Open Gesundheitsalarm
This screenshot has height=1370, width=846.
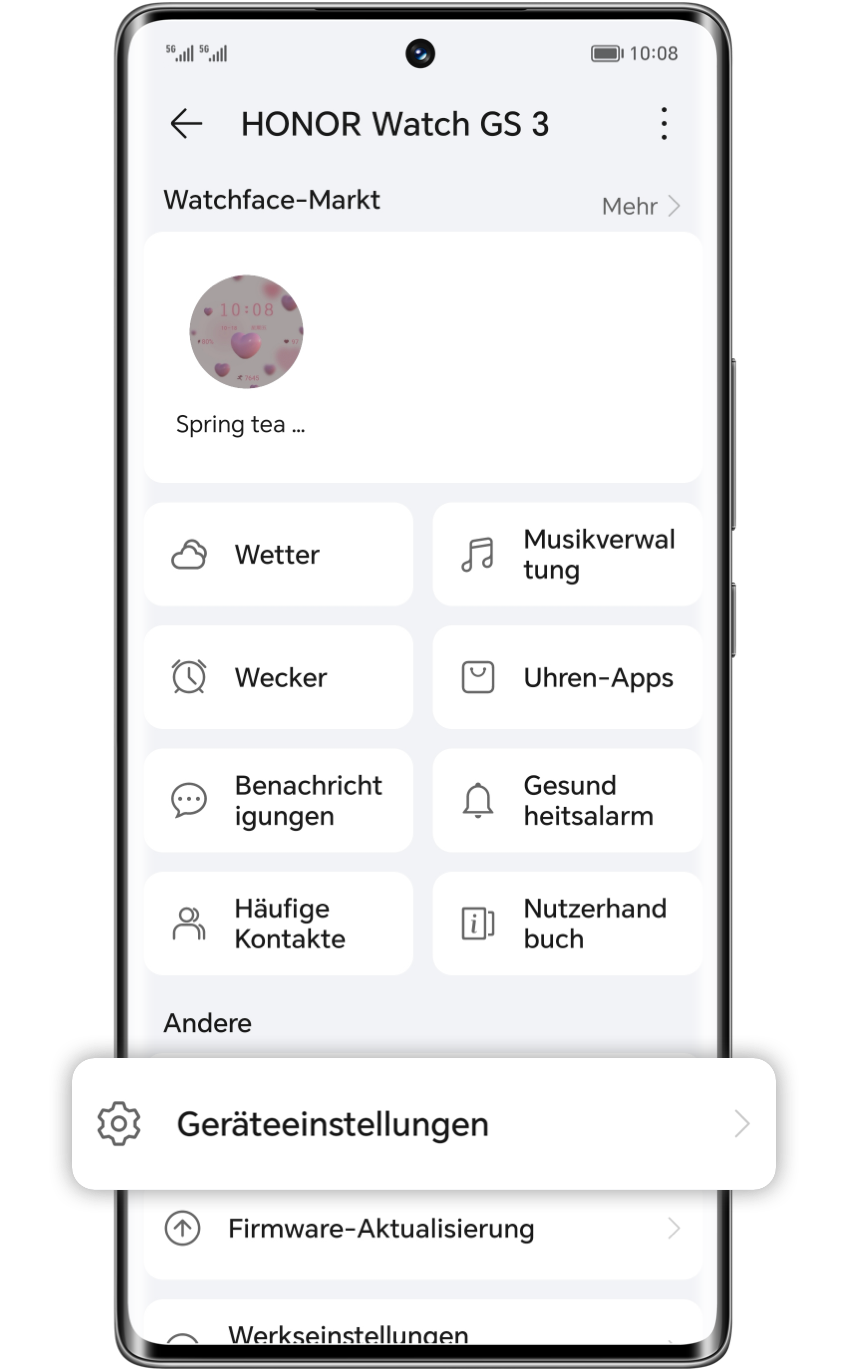567,801
